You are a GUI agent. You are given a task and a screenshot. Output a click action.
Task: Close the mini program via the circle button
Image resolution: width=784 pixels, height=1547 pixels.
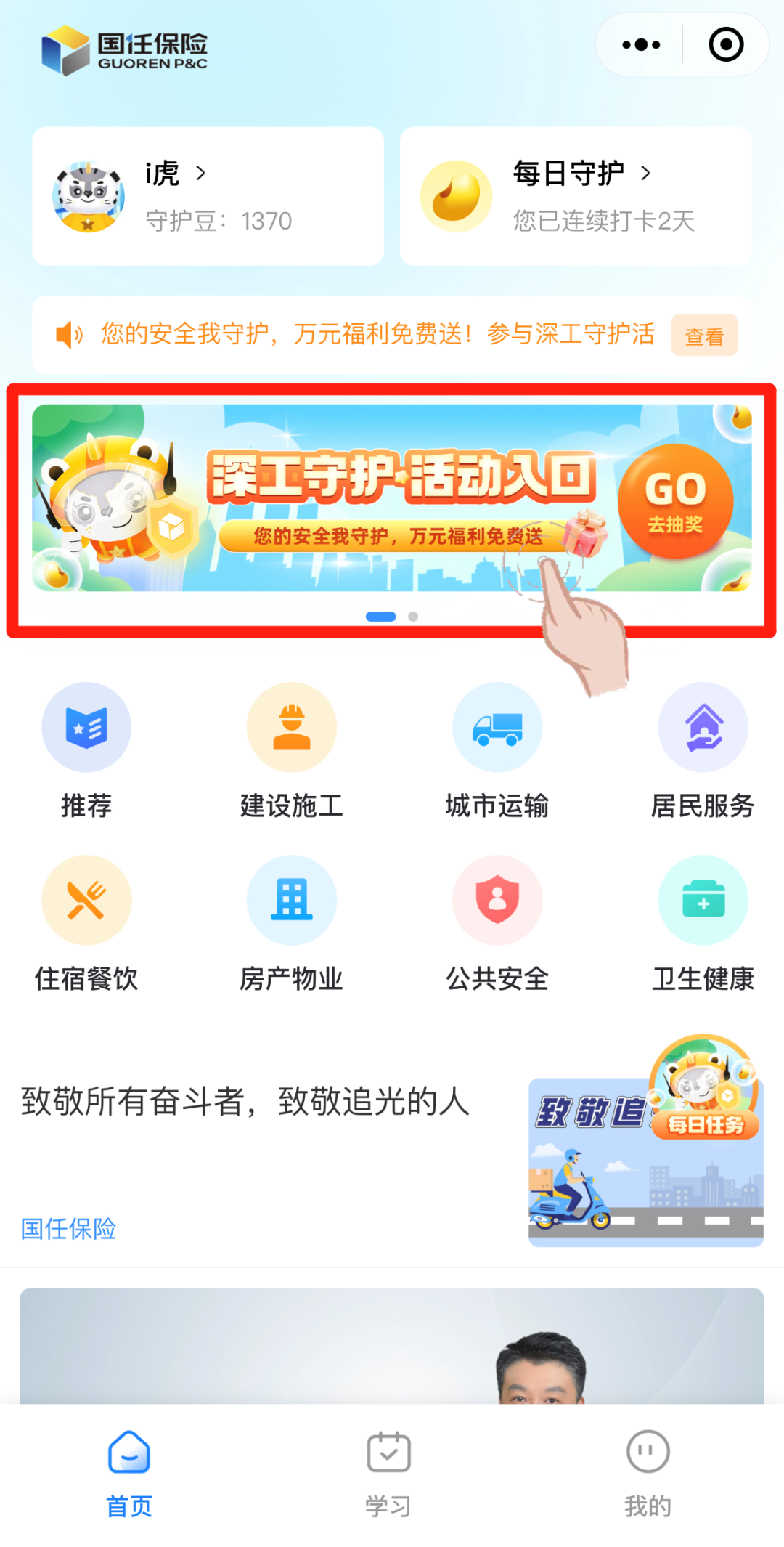coord(726,45)
